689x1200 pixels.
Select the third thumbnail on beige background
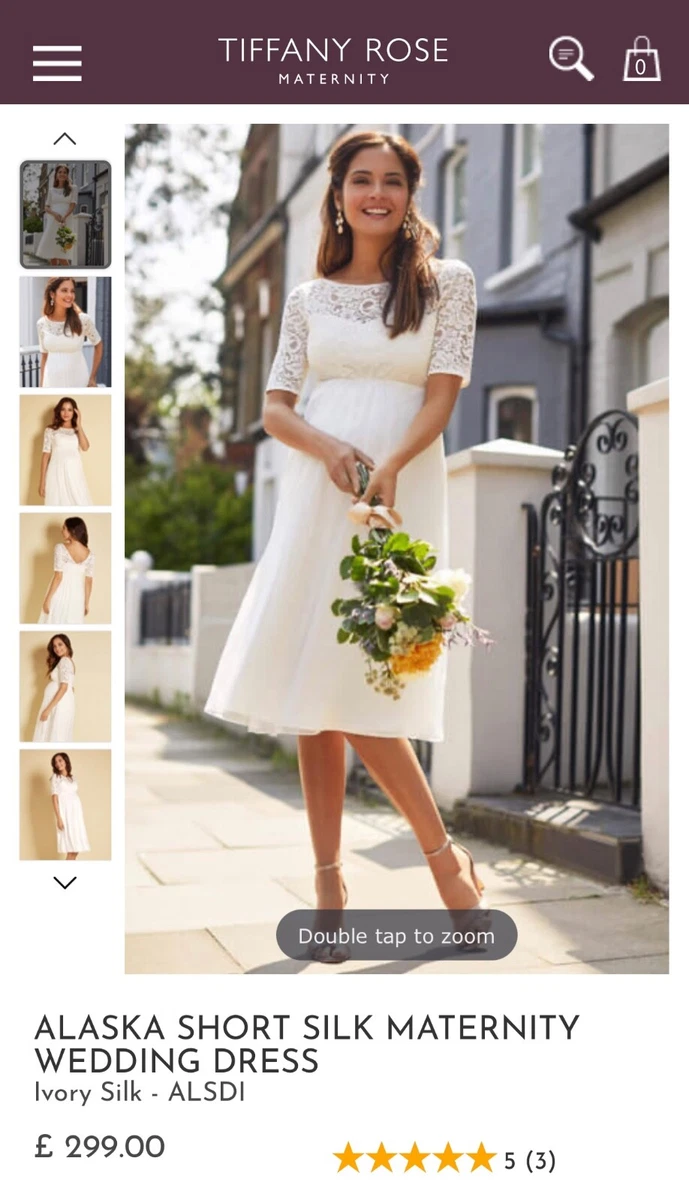(x=65, y=450)
